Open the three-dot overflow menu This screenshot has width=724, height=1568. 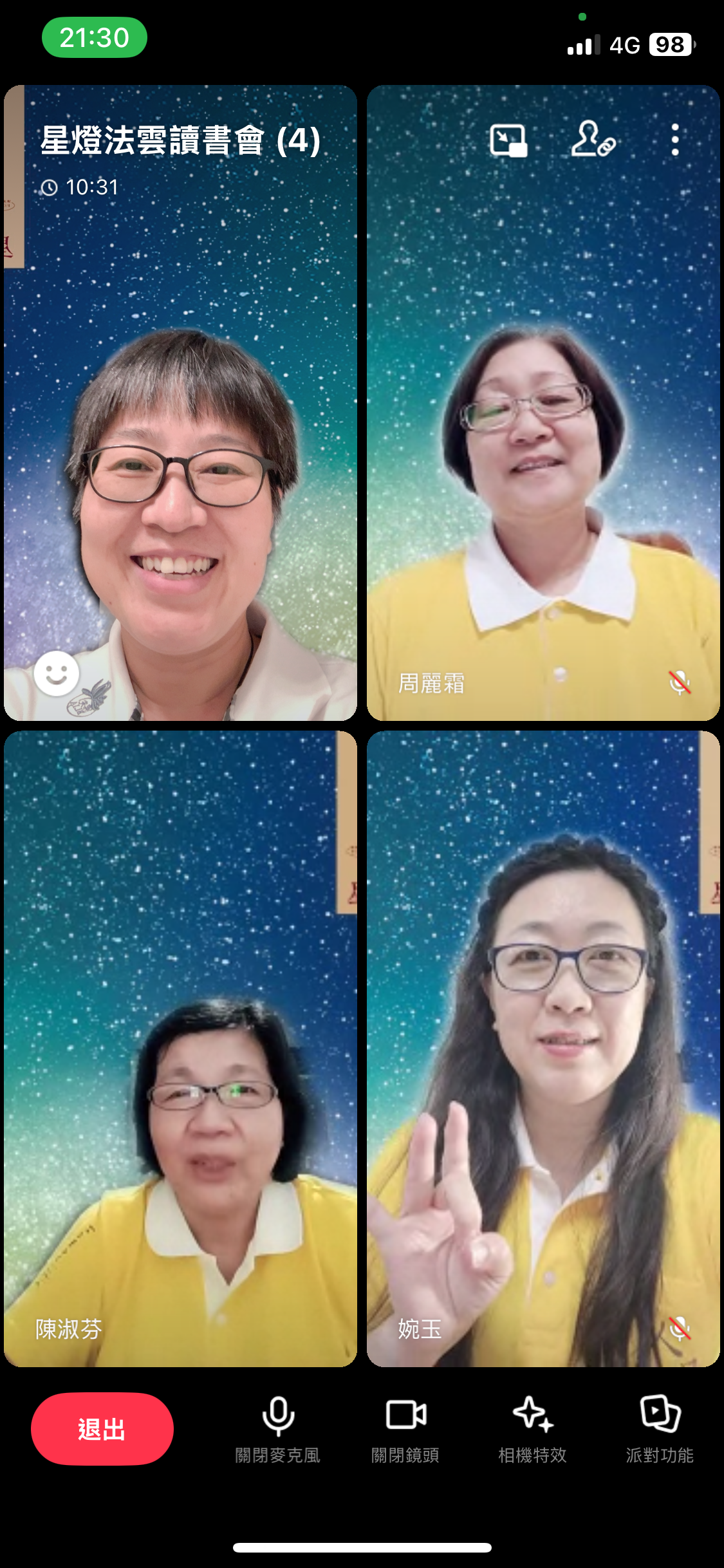tap(674, 140)
